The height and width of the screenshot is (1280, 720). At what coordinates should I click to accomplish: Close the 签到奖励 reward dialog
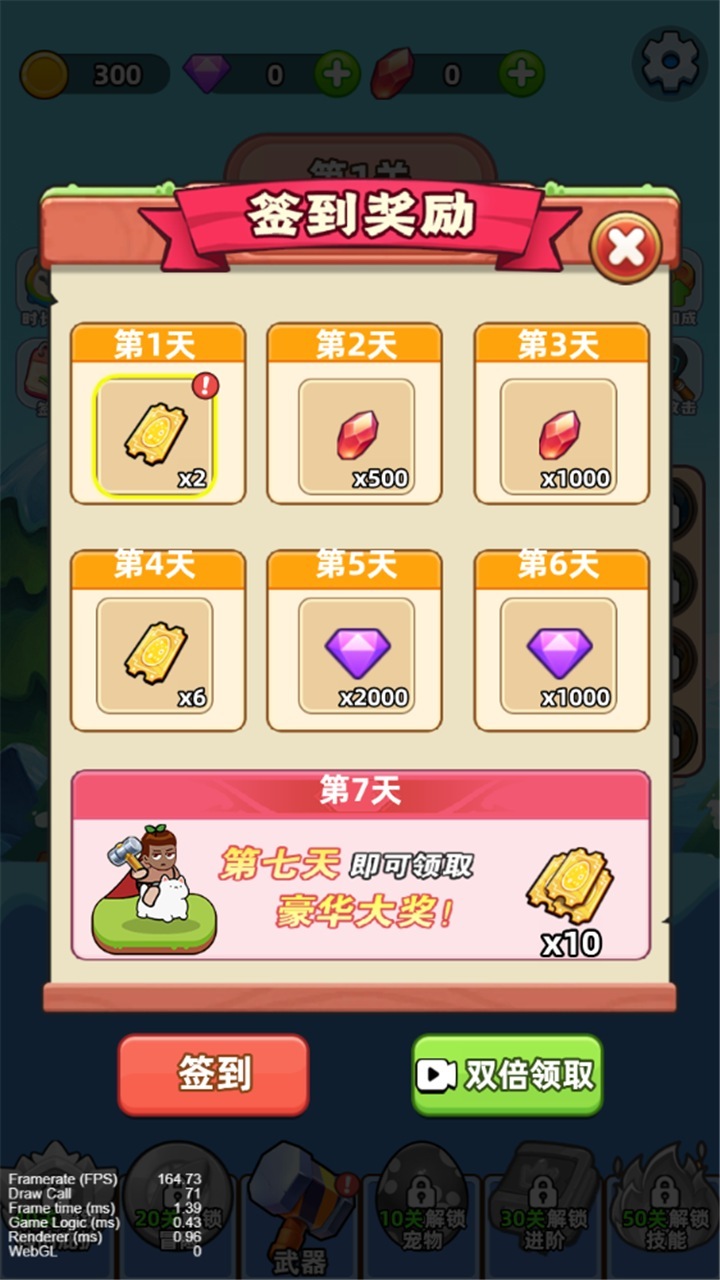625,246
